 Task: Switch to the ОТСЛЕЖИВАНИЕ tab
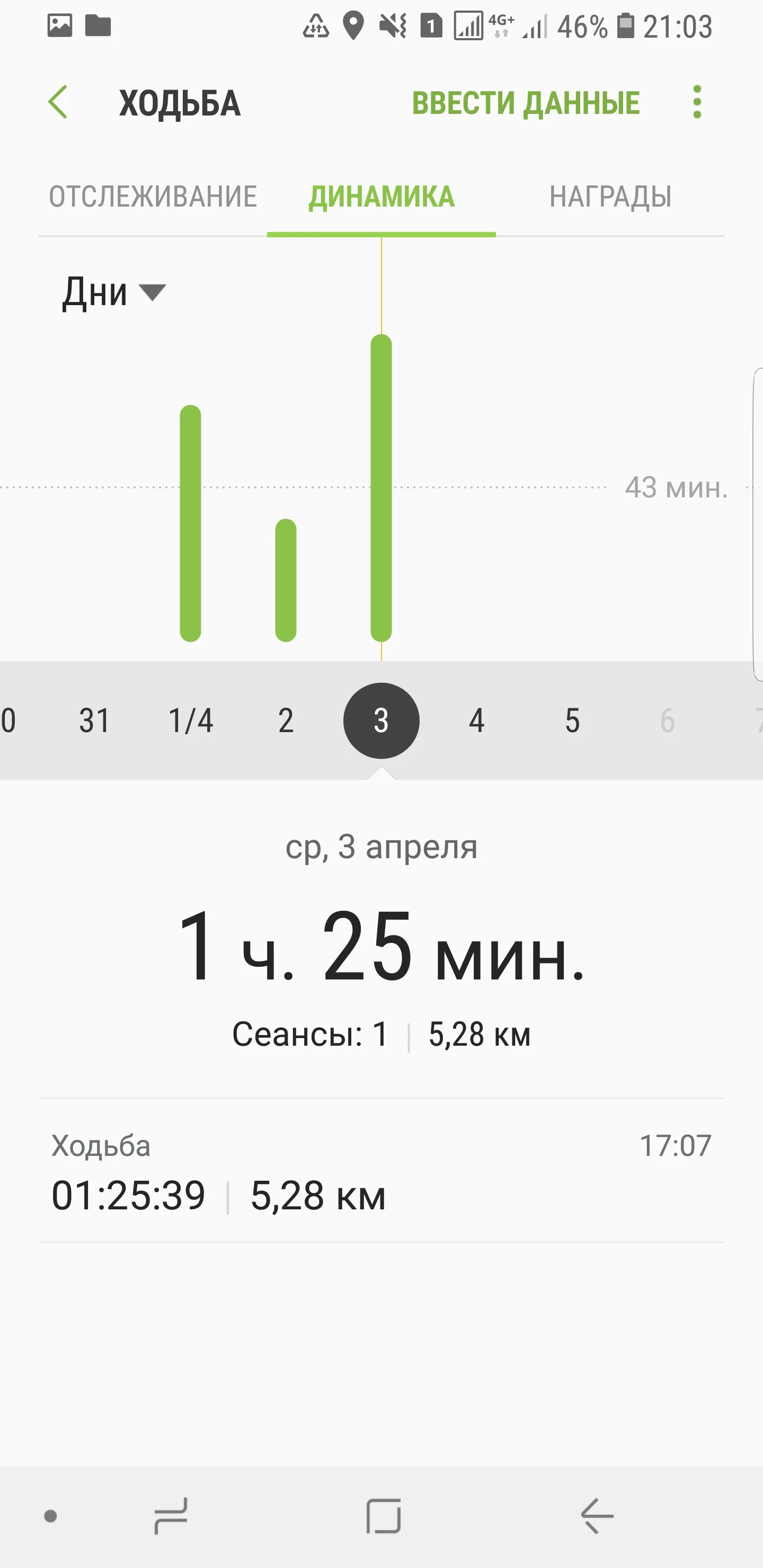coord(153,197)
